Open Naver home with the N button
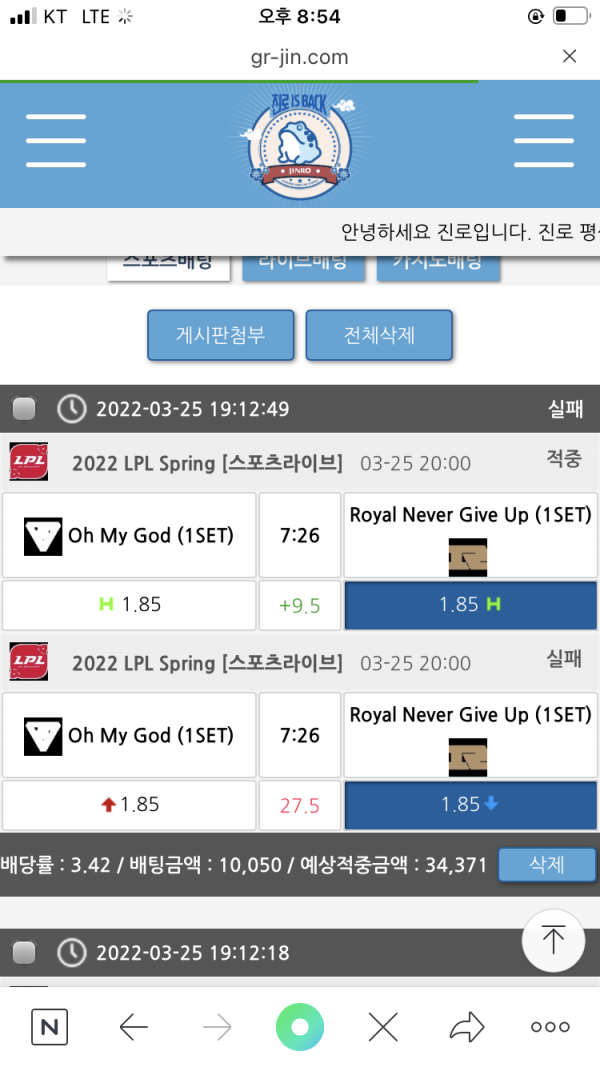 tap(49, 1027)
